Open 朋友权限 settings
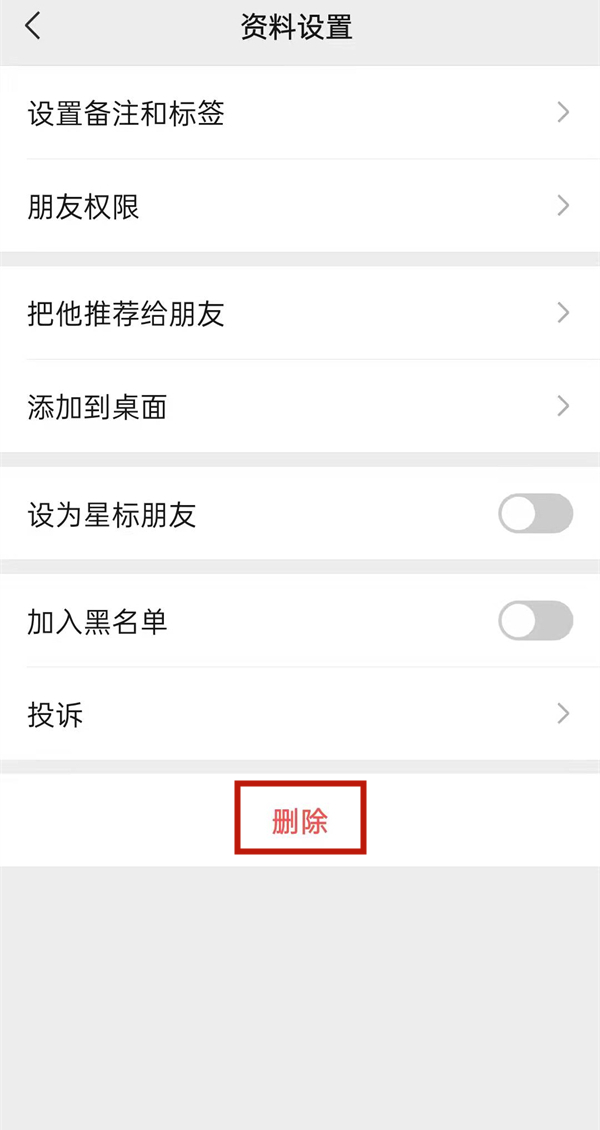 [300, 207]
